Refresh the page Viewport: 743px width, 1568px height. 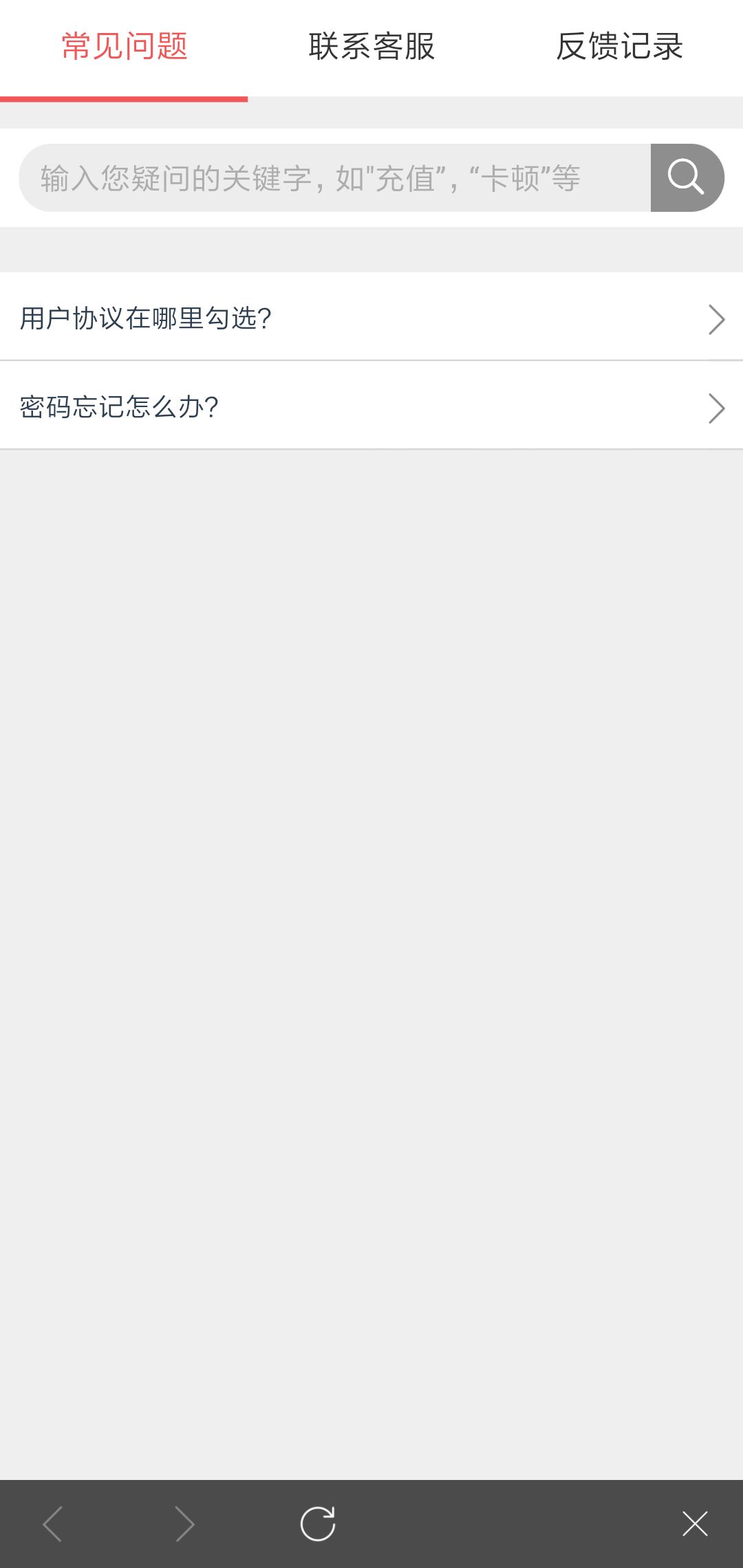pos(318,1523)
